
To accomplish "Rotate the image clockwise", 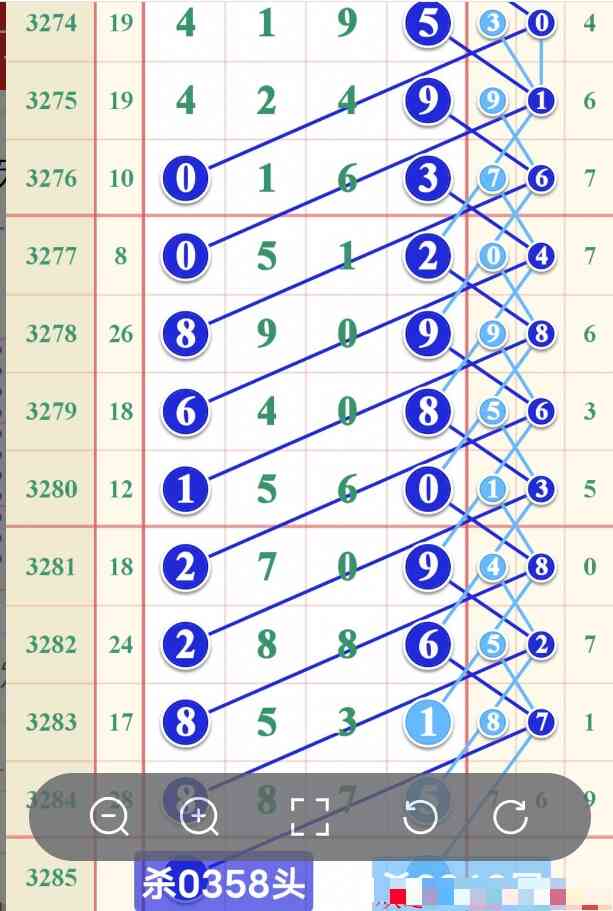I will click(x=510, y=817).
